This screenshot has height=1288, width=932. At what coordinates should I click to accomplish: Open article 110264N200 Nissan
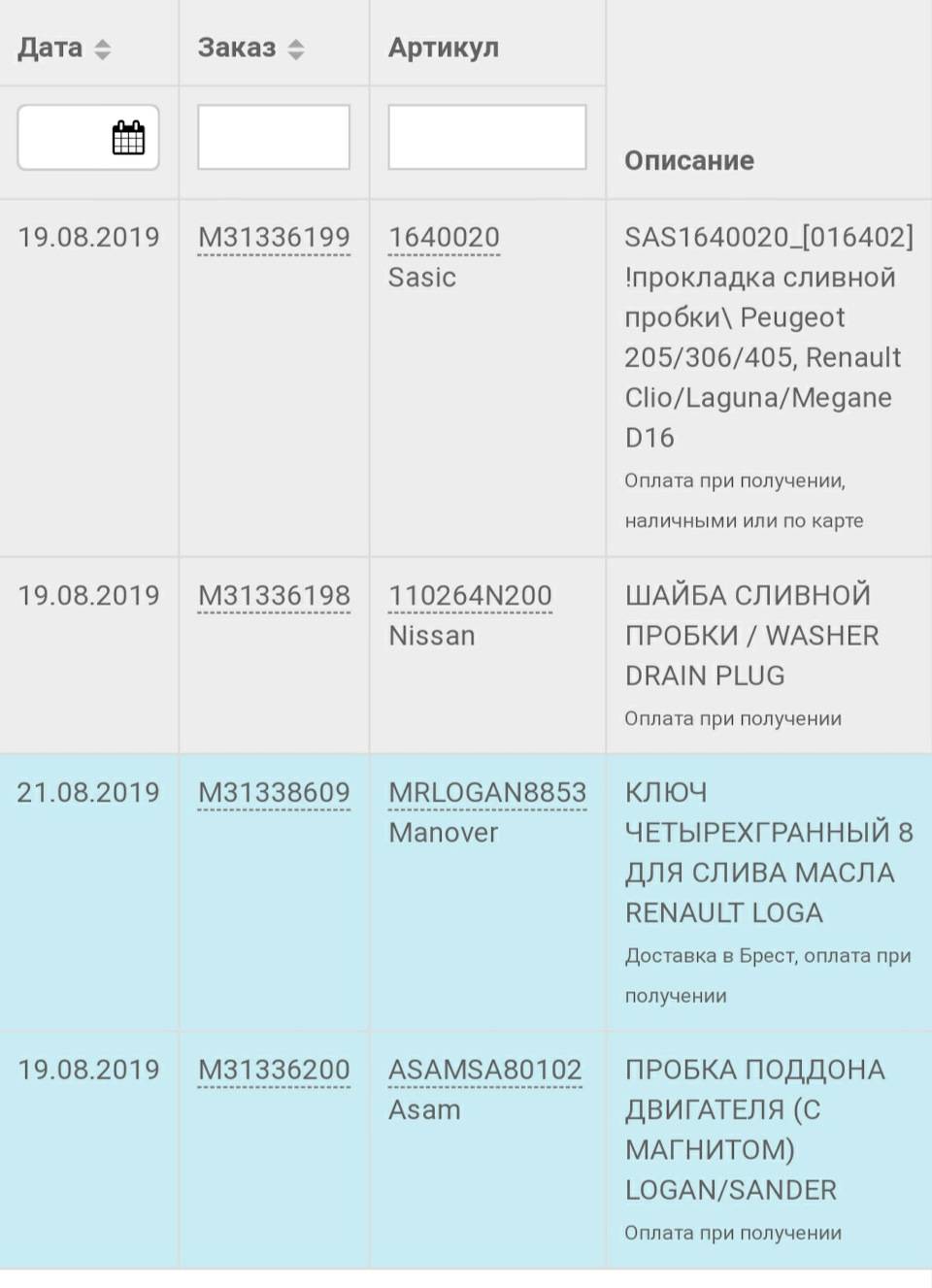(470, 595)
